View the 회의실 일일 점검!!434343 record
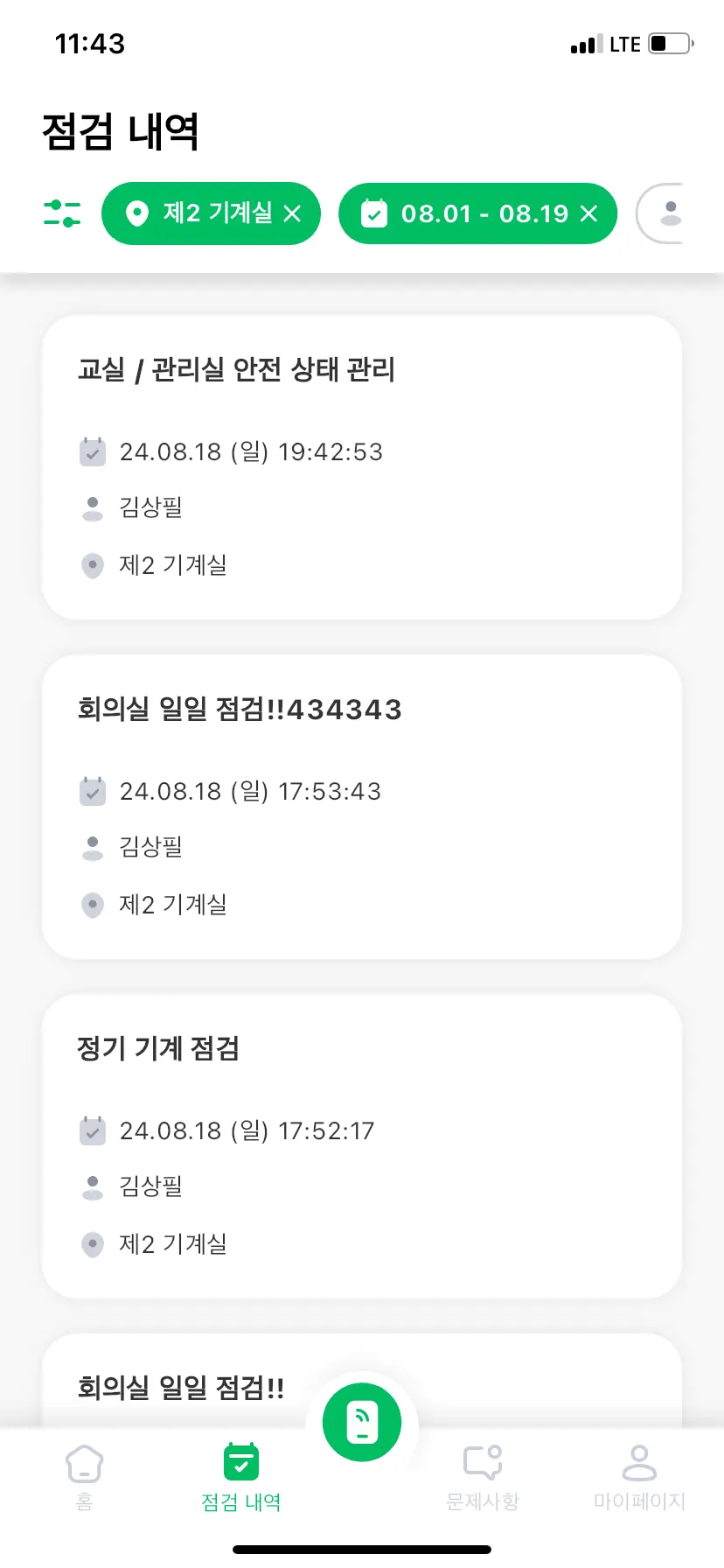Screen dimensions: 724x1568 click(x=362, y=807)
